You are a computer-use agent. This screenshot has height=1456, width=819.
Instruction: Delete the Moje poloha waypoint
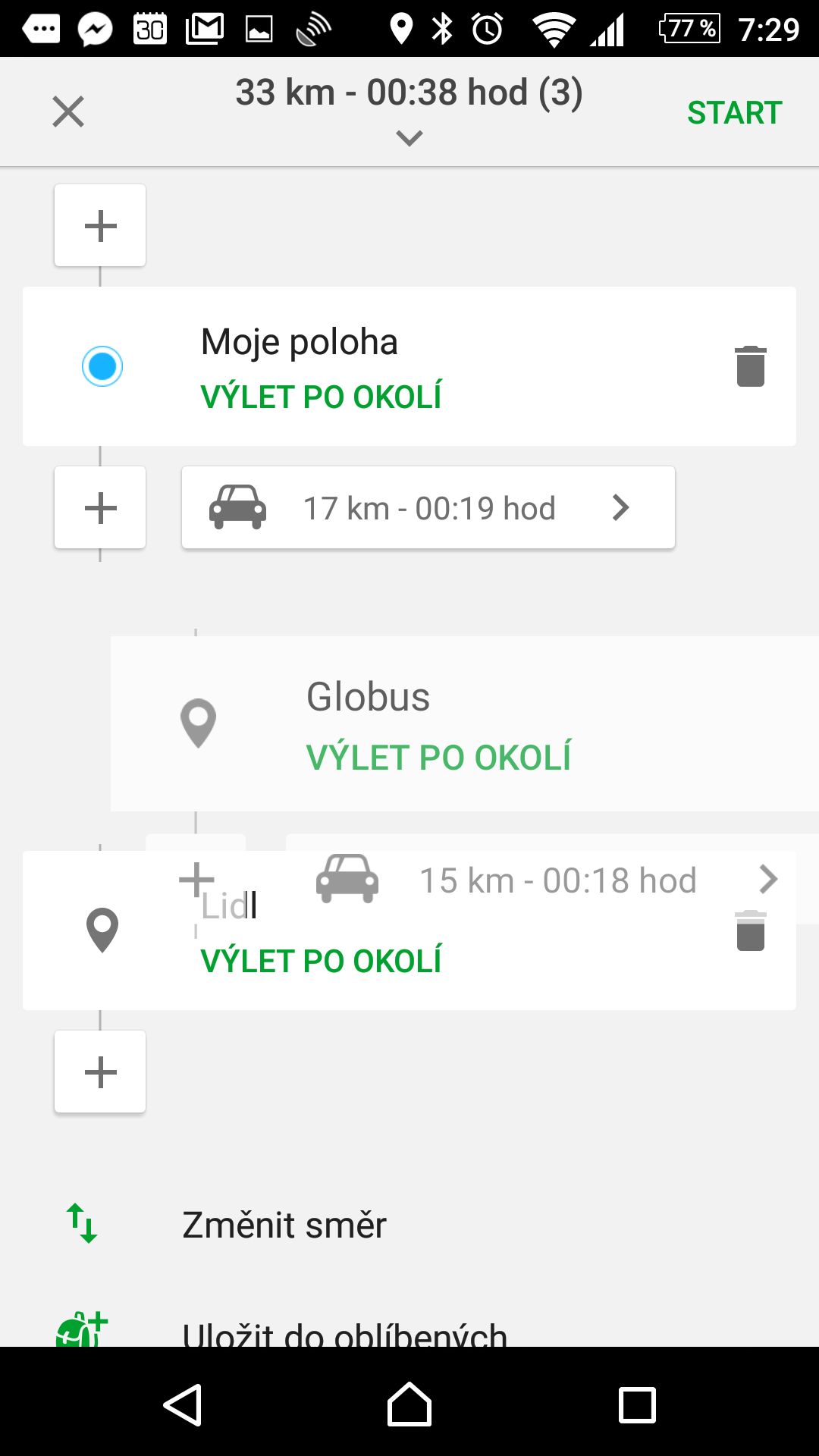coord(751,366)
